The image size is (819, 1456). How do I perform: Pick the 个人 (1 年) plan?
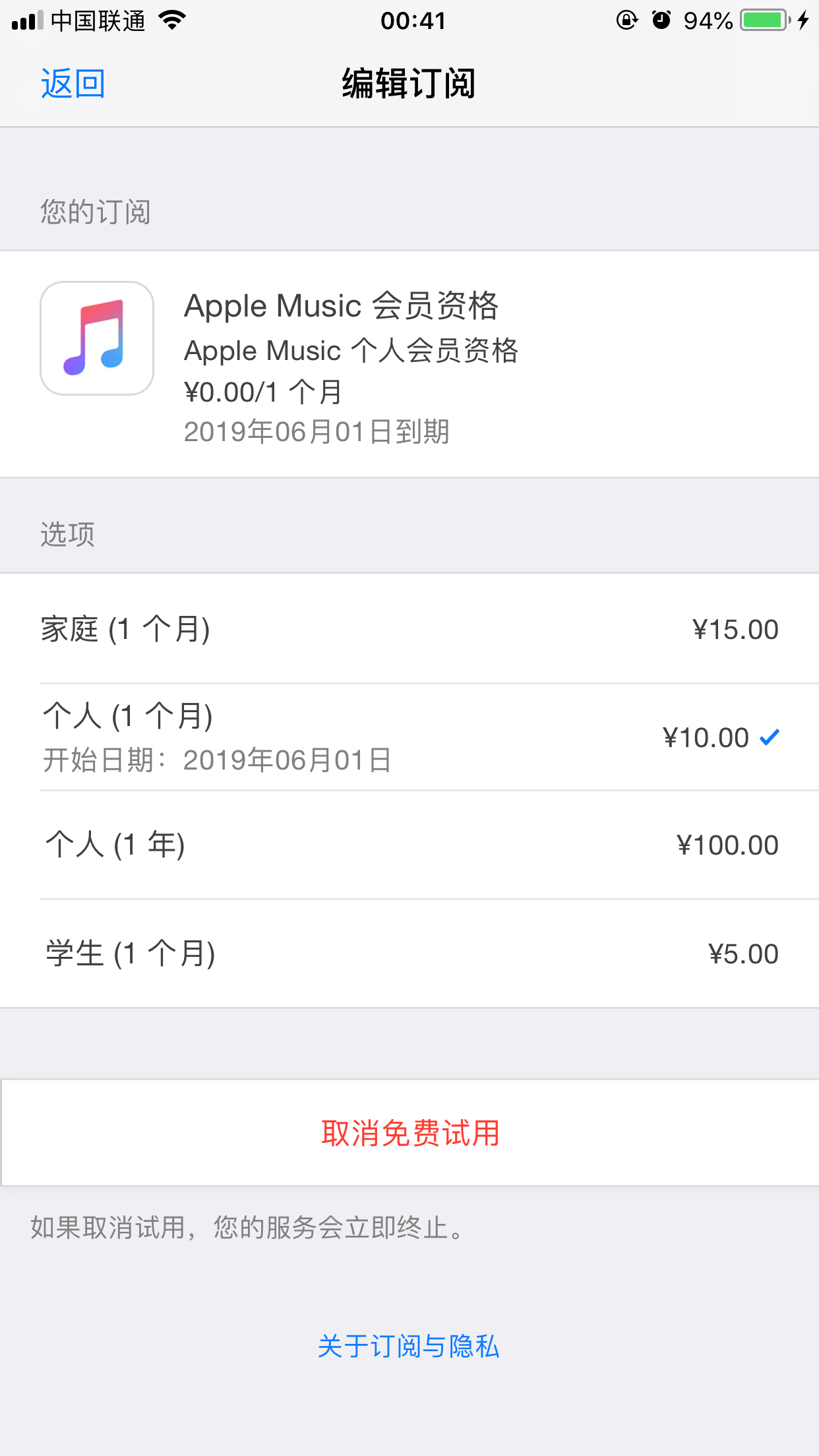(409, 845)
